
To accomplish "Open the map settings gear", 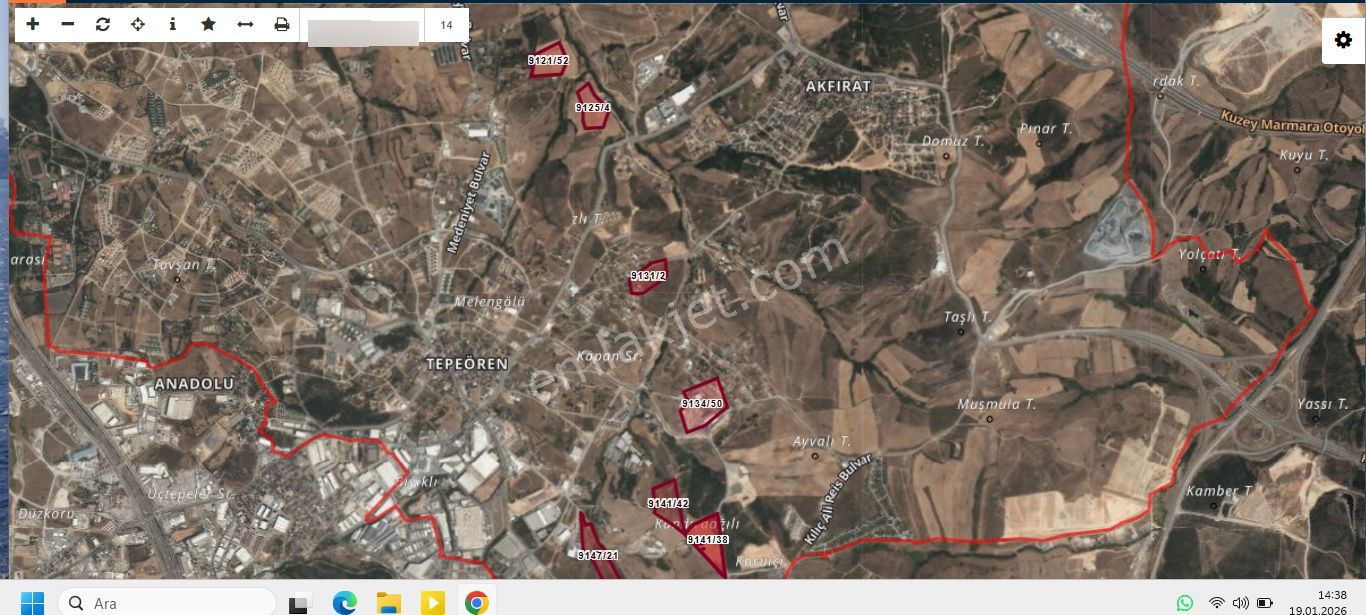I will [x=1343, y=40].
